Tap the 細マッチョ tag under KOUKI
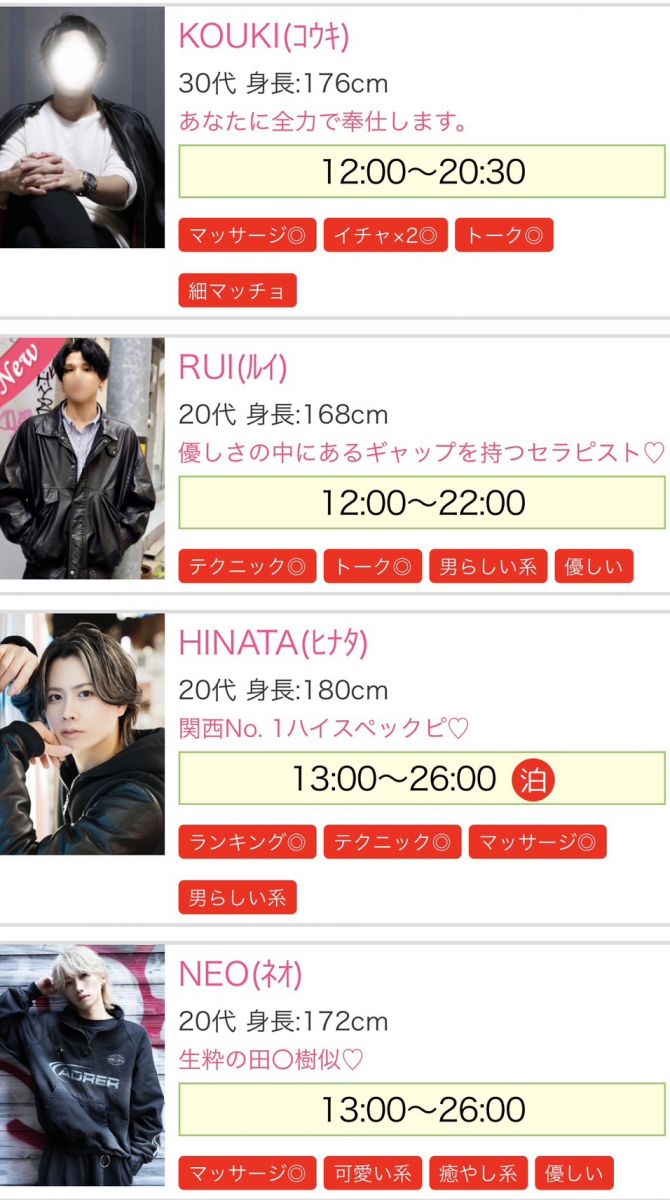The width and height of the screenshot is (670, 1200). coord(238,291)
